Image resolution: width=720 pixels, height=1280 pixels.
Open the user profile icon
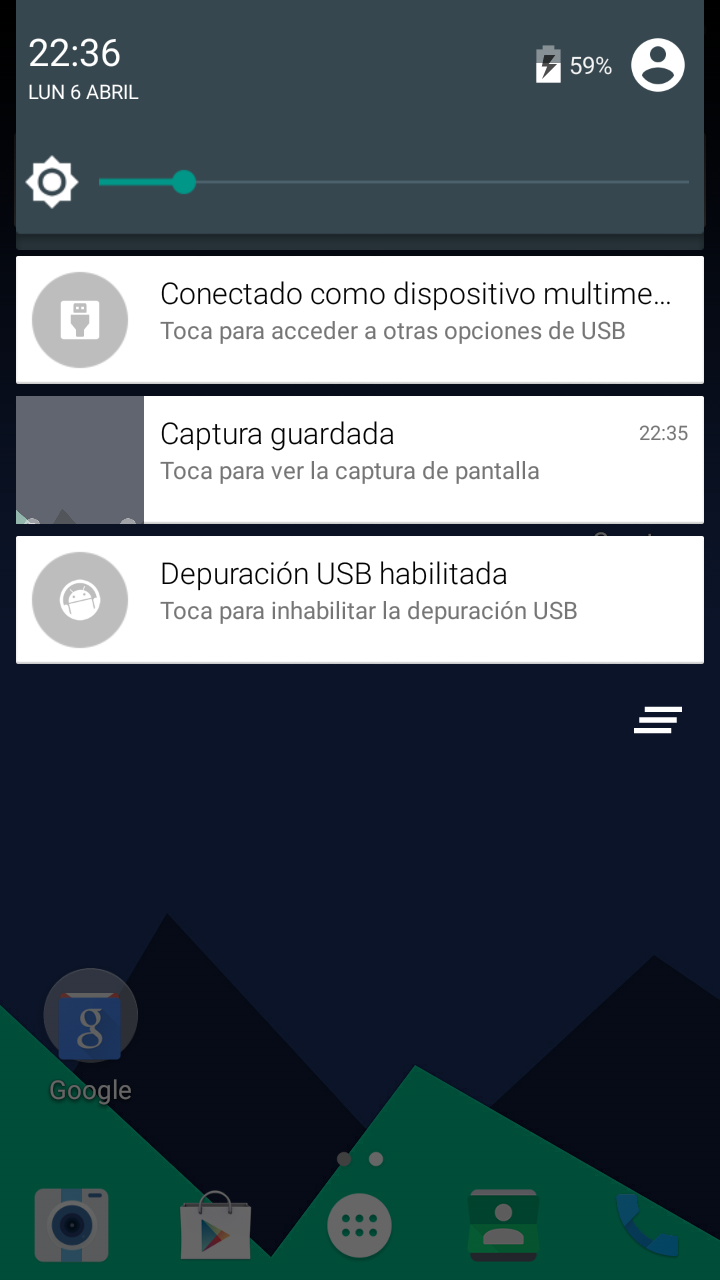point(657,66)
